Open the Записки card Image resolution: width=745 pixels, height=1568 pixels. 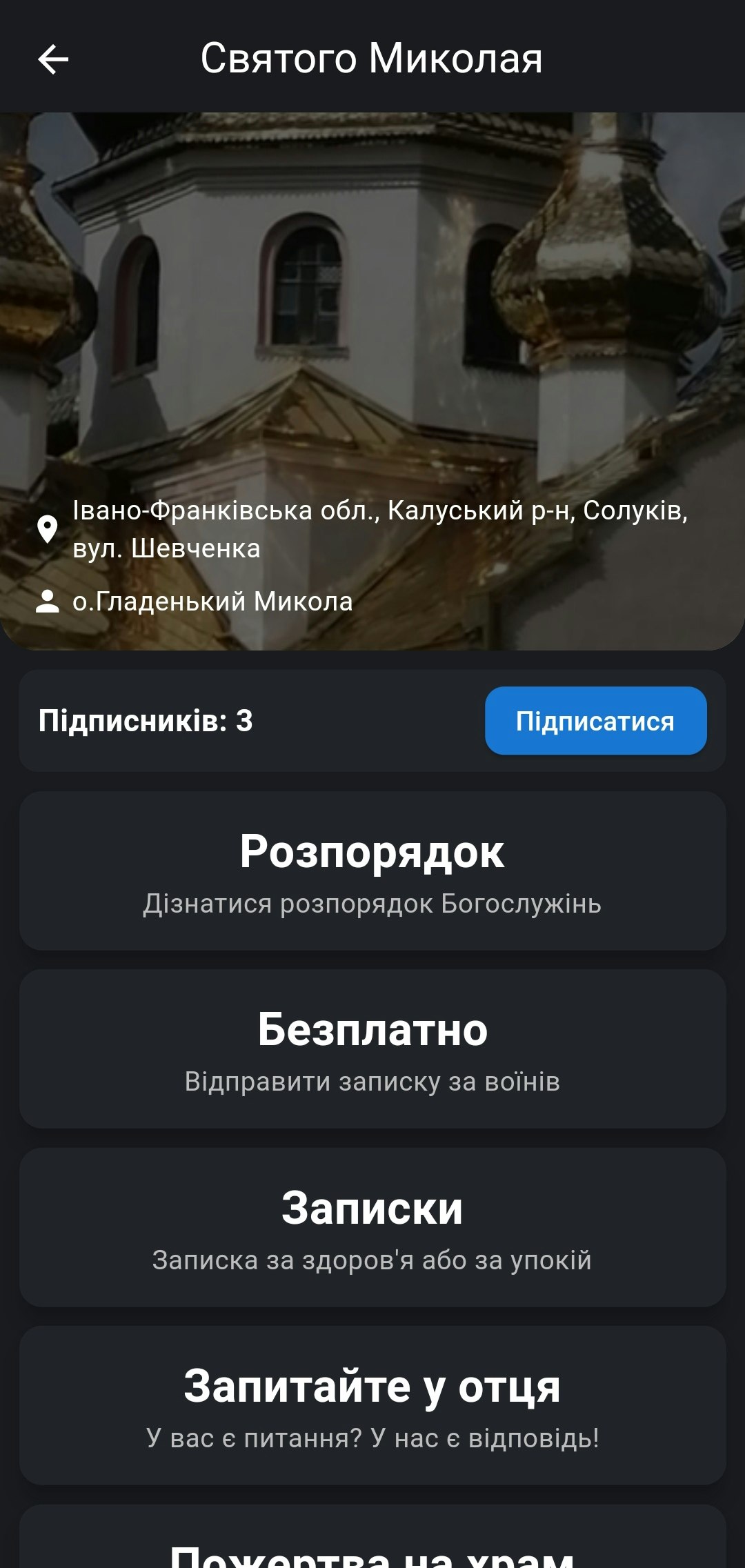click(x=372, y=1227)
